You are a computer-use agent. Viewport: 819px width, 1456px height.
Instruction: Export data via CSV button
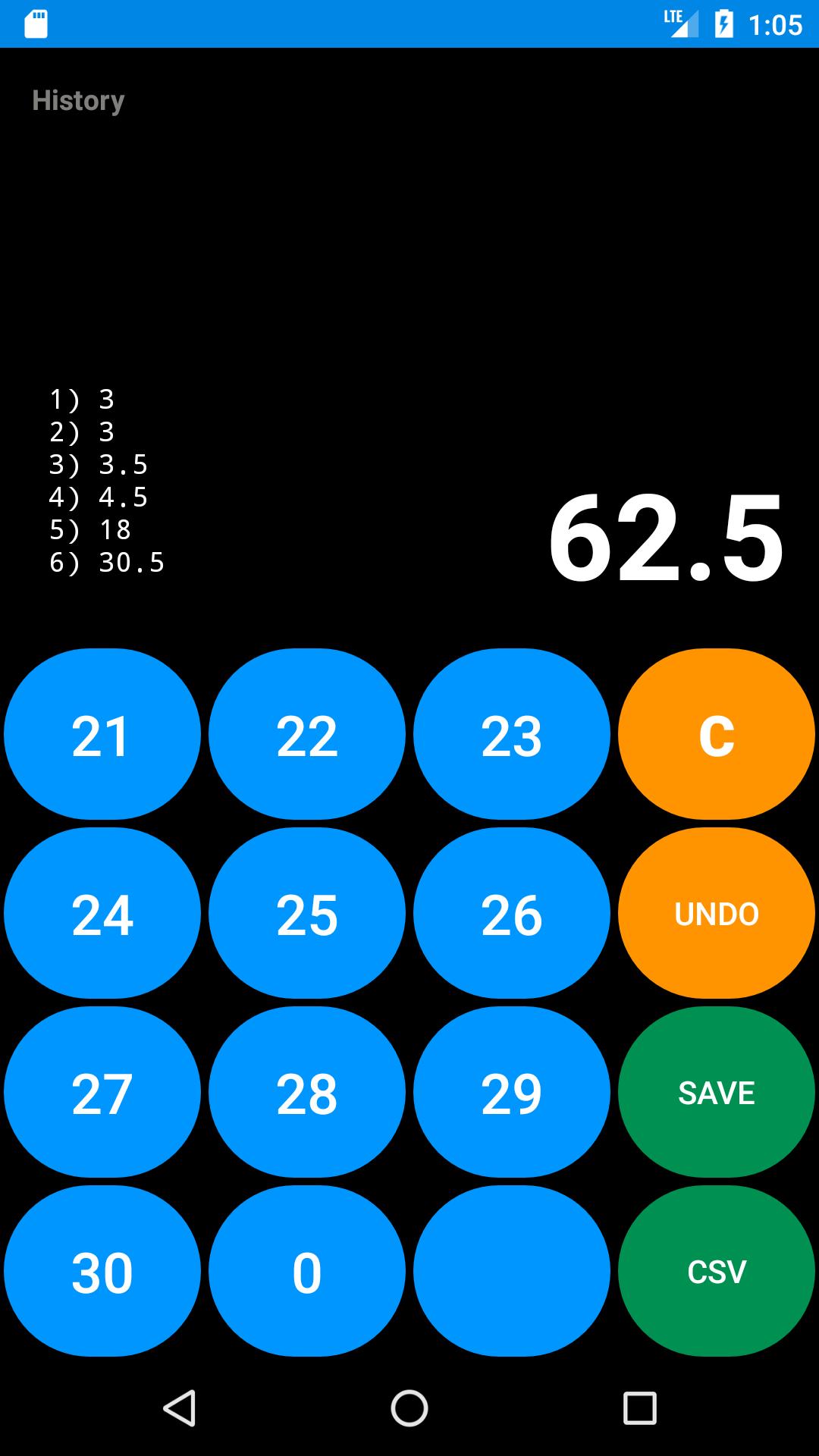pos(717,1271)
